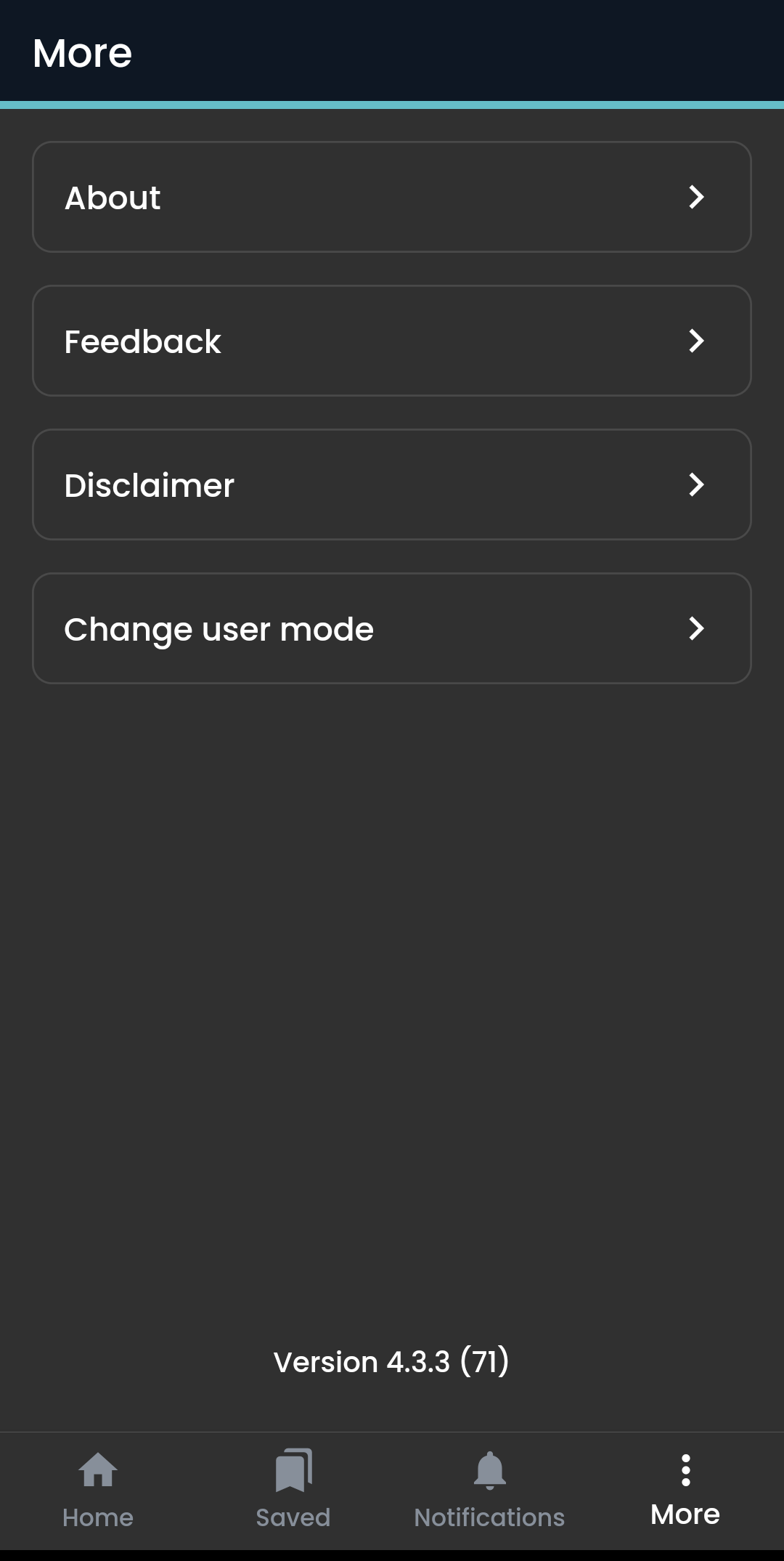Open Feedback via its right chevron
The image size is (784, 1561).
[x=696, y=341]
